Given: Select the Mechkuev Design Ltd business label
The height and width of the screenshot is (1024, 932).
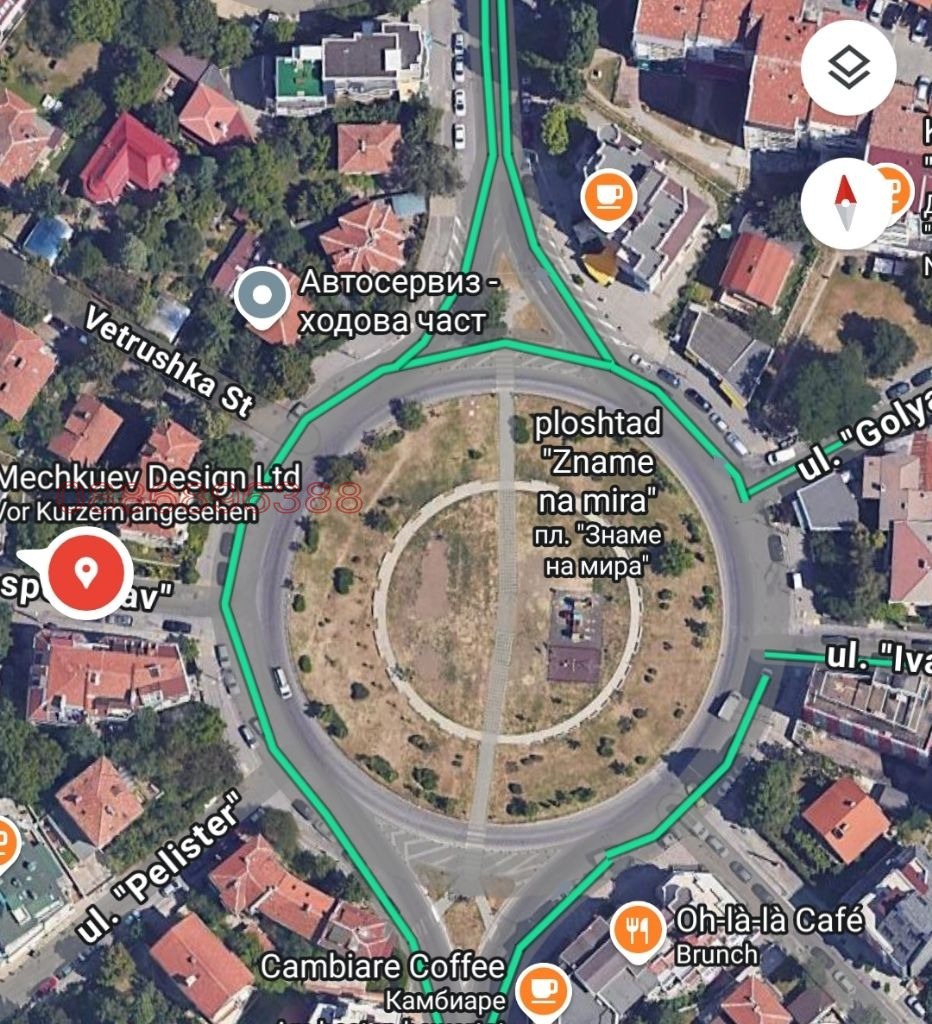Looking at the screenshot, I should click(x=148, y=478).
